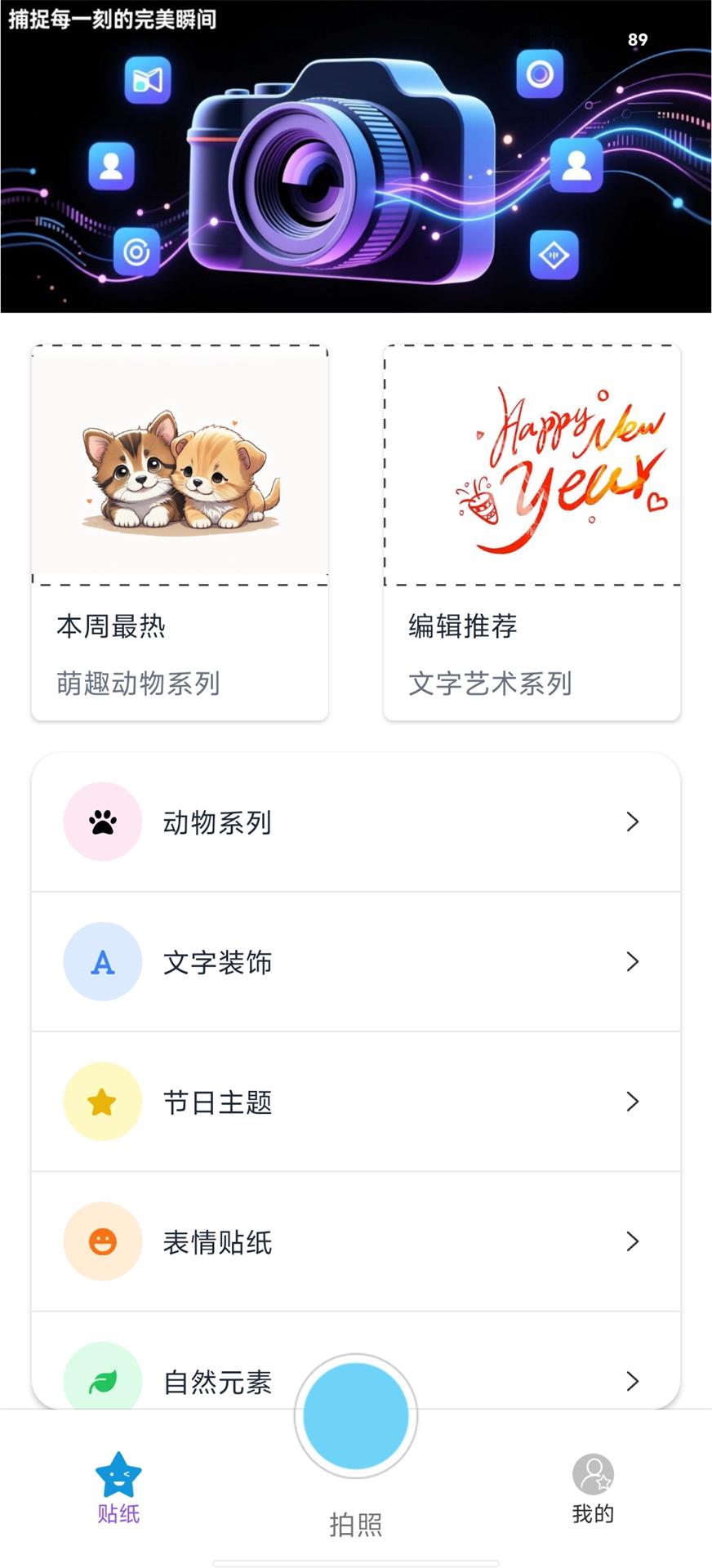
Task: Open 节日主题 using its right arrow
Action: click(633, 1101)
